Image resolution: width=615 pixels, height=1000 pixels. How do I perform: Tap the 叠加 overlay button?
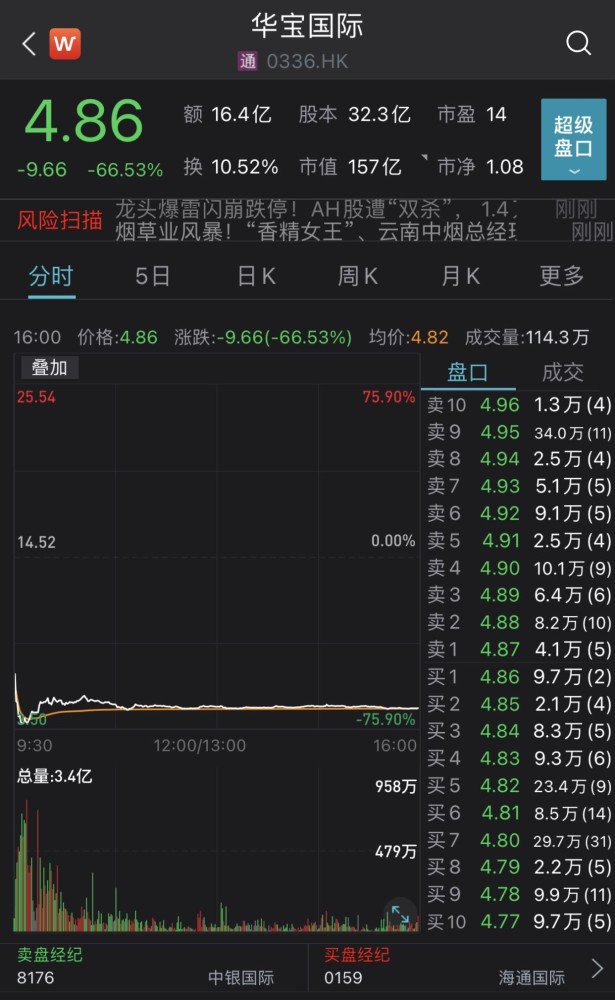[49, 368]
